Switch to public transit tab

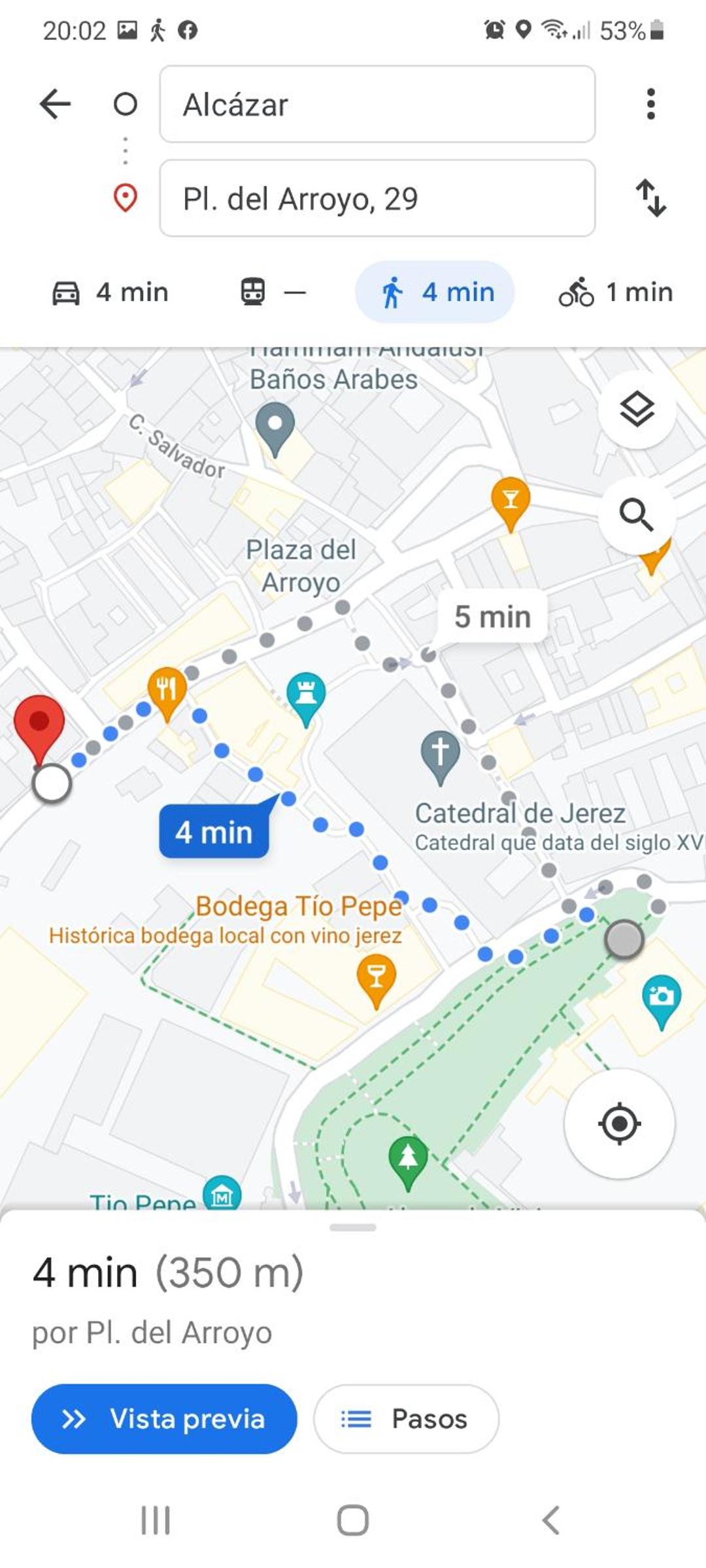pyautogui.click(x=273, y=292)
